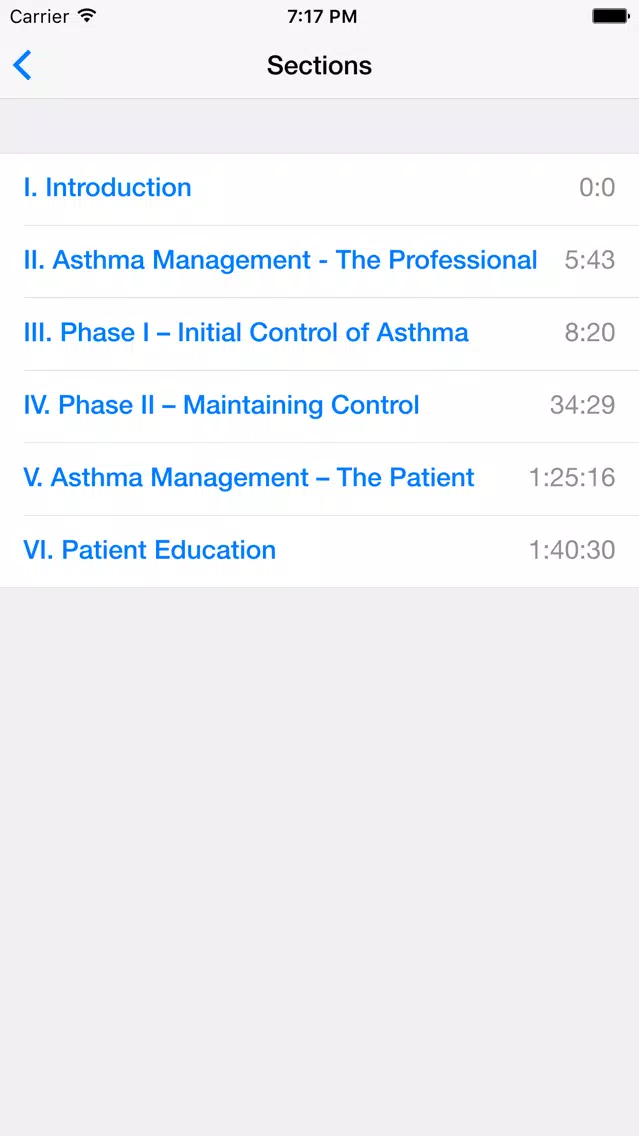Open the I. Introduction section

[x=320, y=188]
